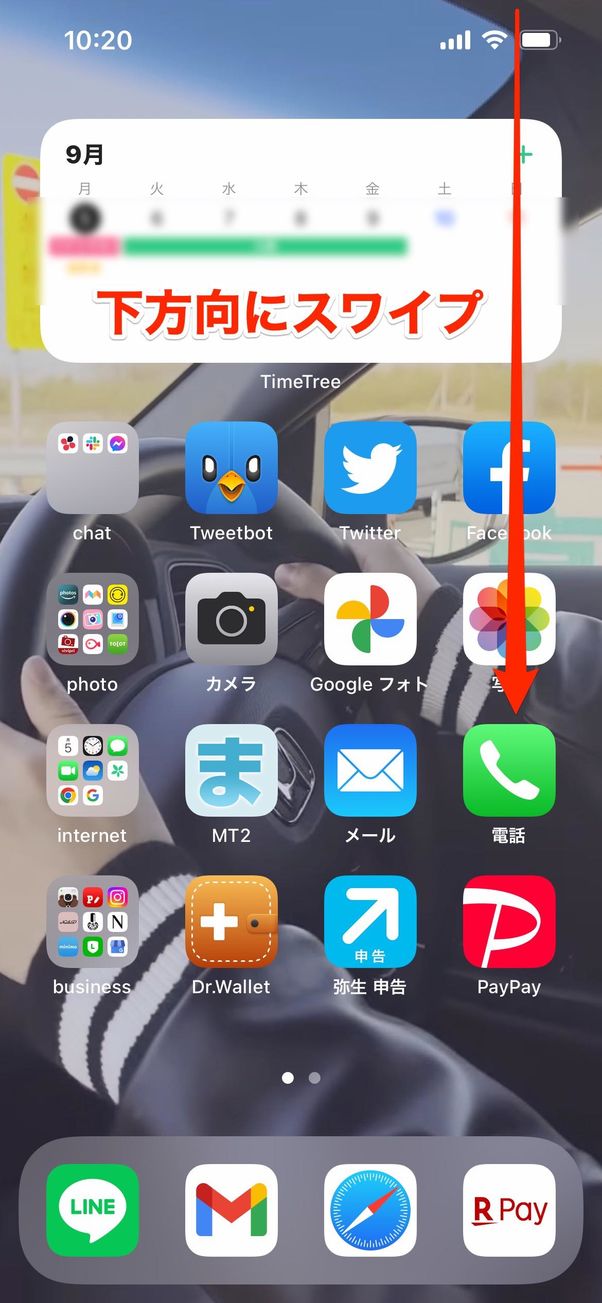Viewport: 602px width, 1303px height.
Task: Open the chat folder
Action: pos(92,468)
